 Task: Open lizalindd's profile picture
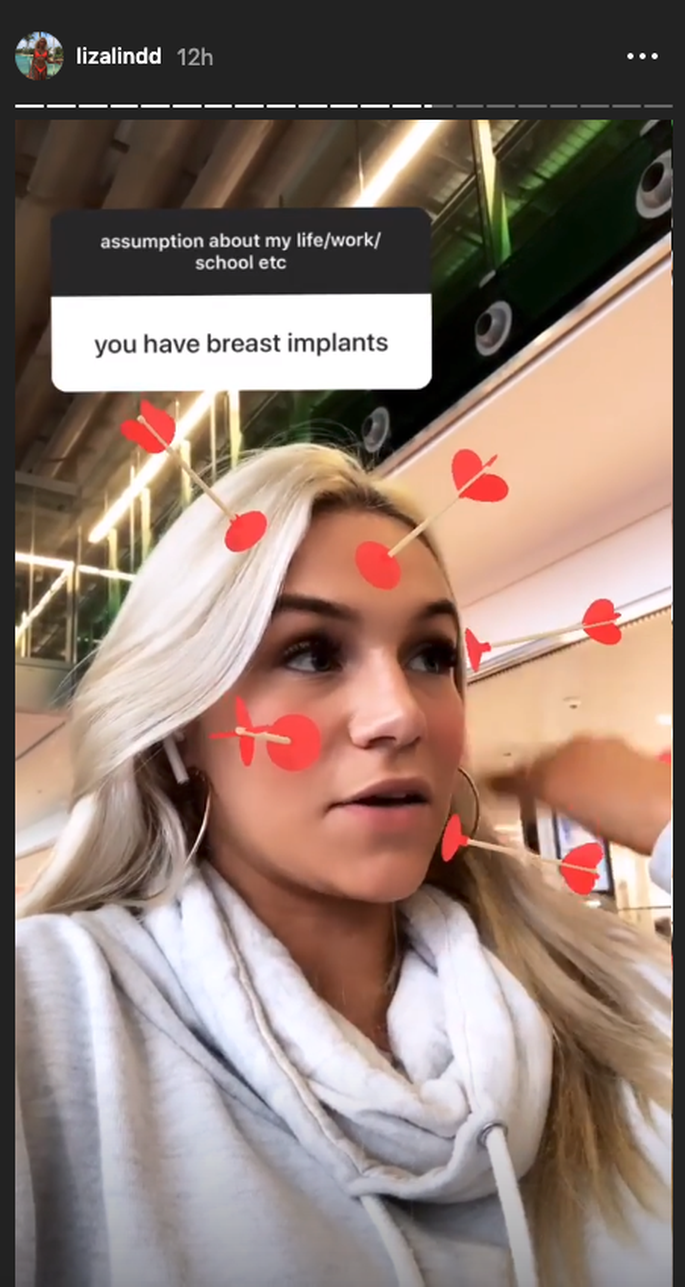pos(39,56)
